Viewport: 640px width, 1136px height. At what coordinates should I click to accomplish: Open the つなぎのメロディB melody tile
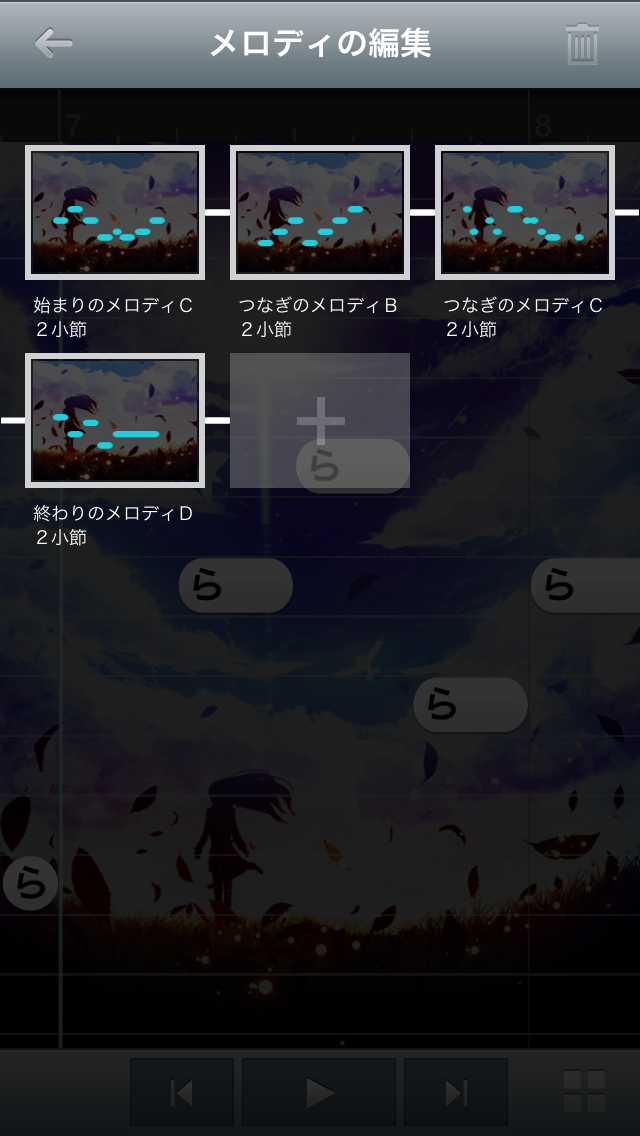320,212
